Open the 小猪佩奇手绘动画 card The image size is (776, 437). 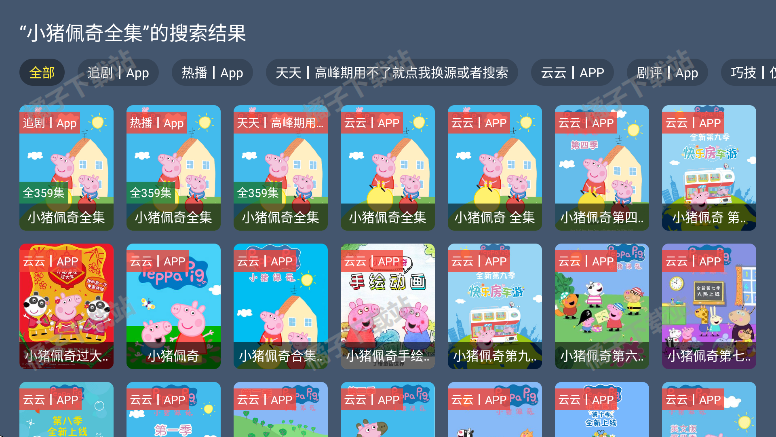pyautogui.click(x=387, y=306)
